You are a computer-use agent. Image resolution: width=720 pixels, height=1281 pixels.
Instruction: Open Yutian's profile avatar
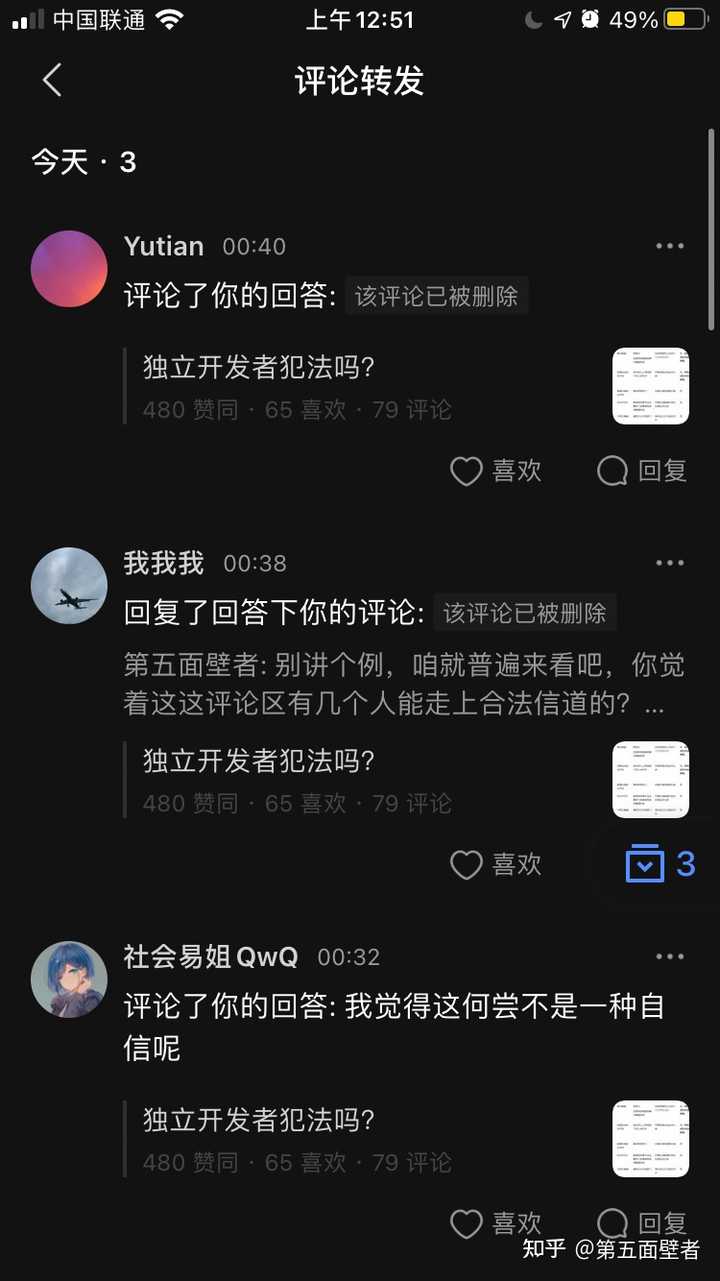pos(69,268)
